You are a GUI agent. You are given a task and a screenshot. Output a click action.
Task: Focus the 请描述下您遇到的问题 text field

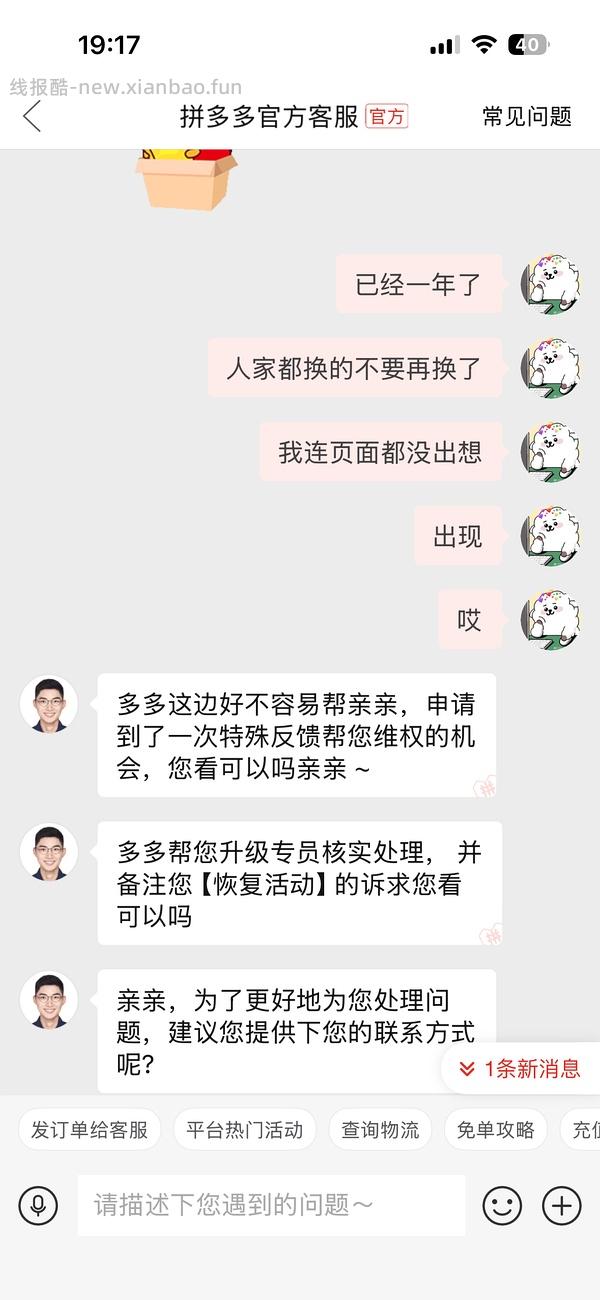pyautogui.click(x=270, y=1205)
